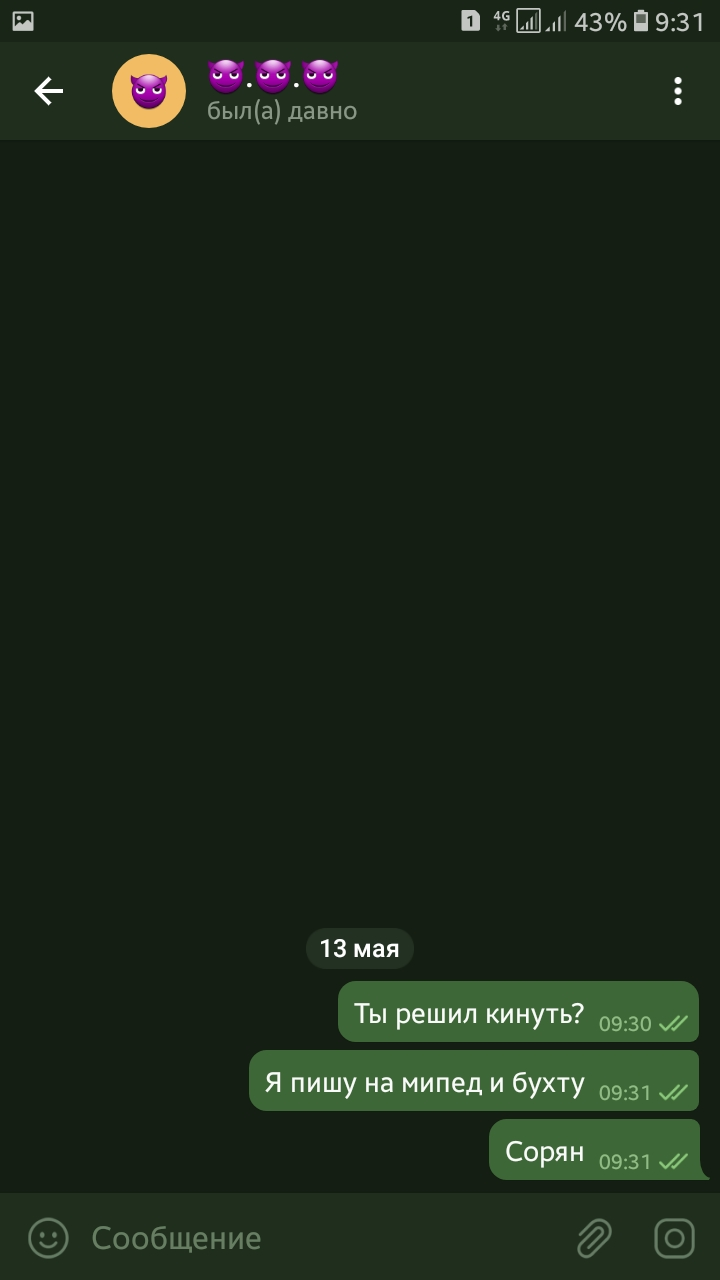Open the emoji picker smiley
Image resolution: width=720 pixels, height=1280 pixels.
coord(48,1238)
